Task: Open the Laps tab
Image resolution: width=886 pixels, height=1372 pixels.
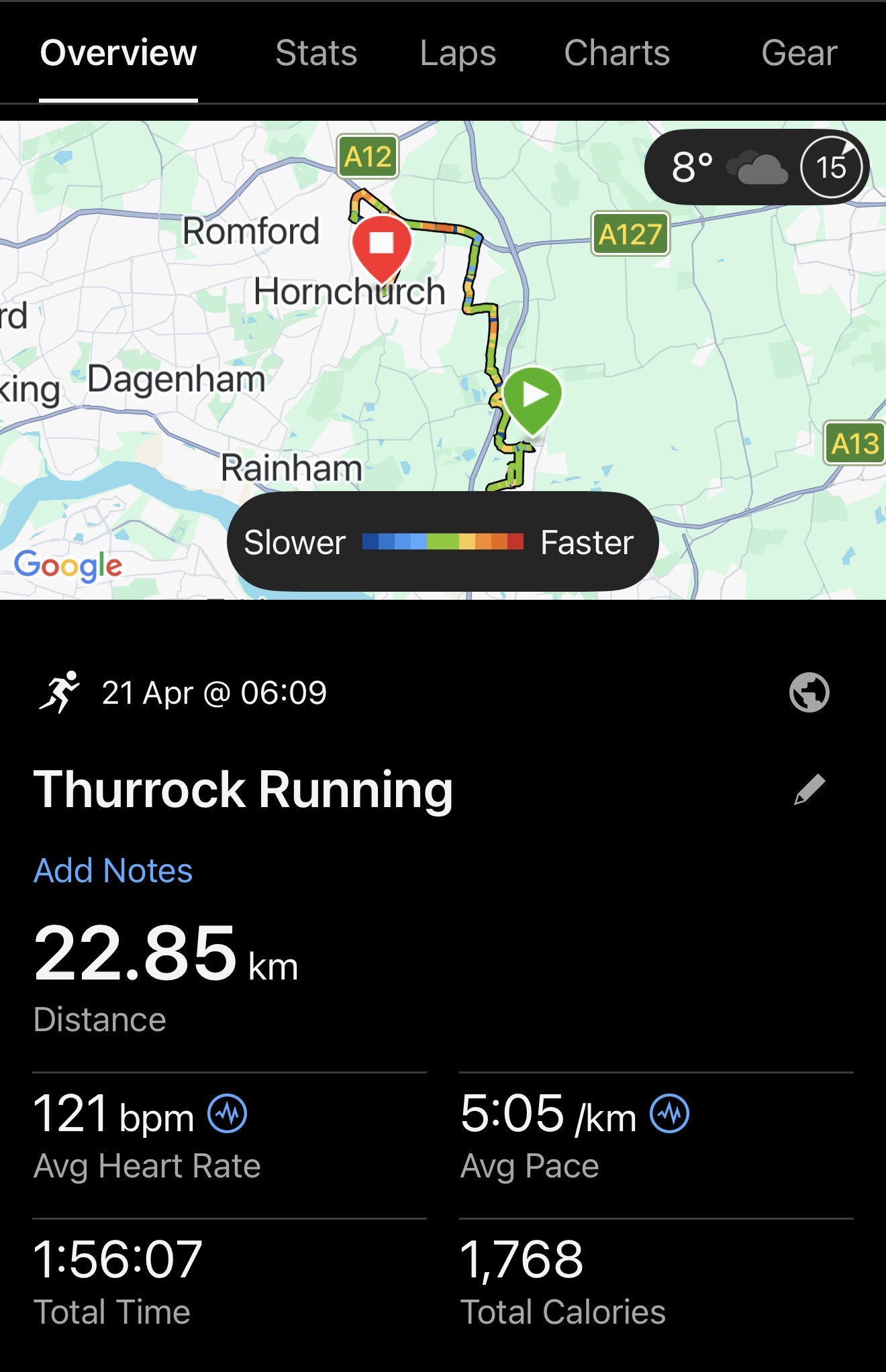Action: [458, 53]
